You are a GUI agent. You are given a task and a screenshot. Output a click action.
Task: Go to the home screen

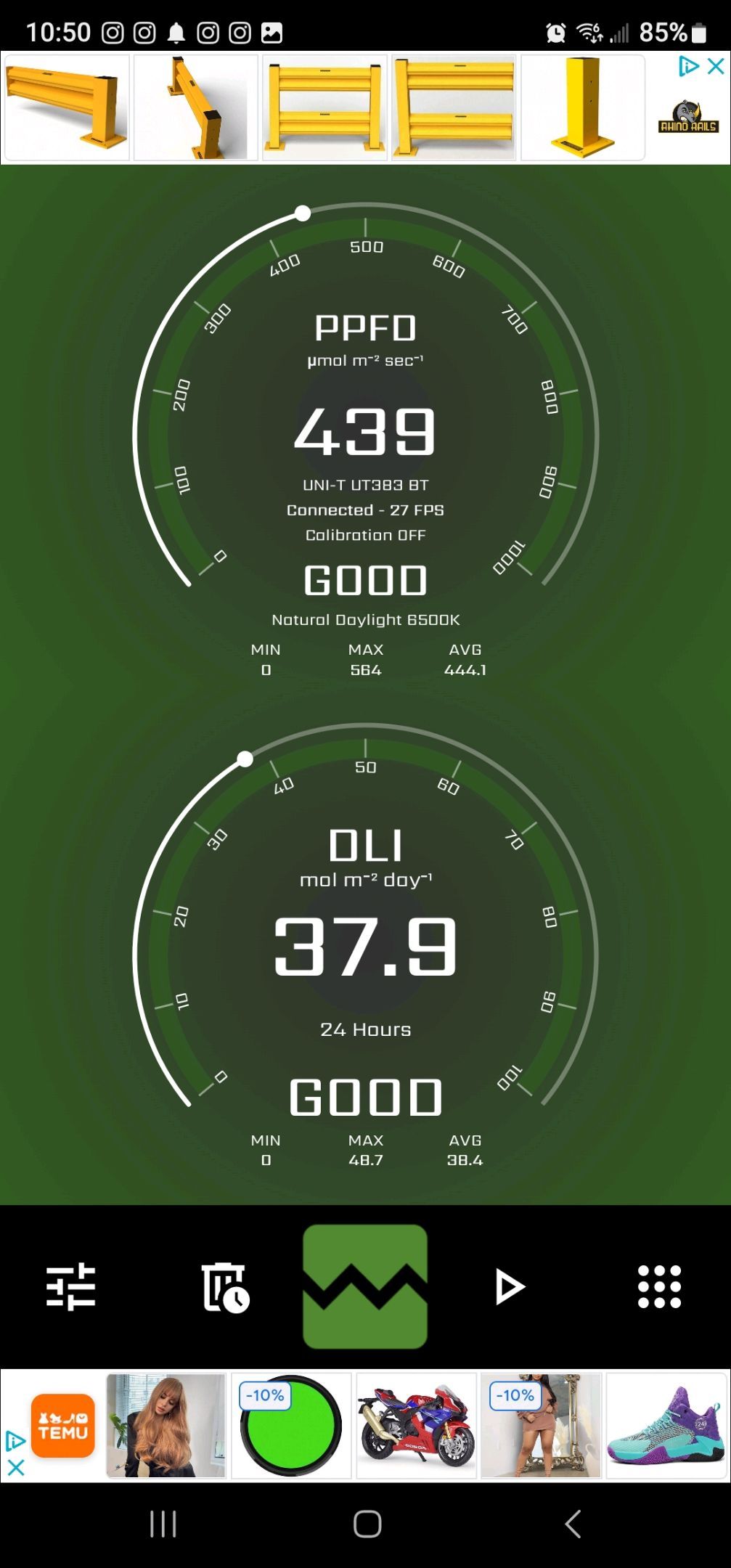tap(367, 1524)
